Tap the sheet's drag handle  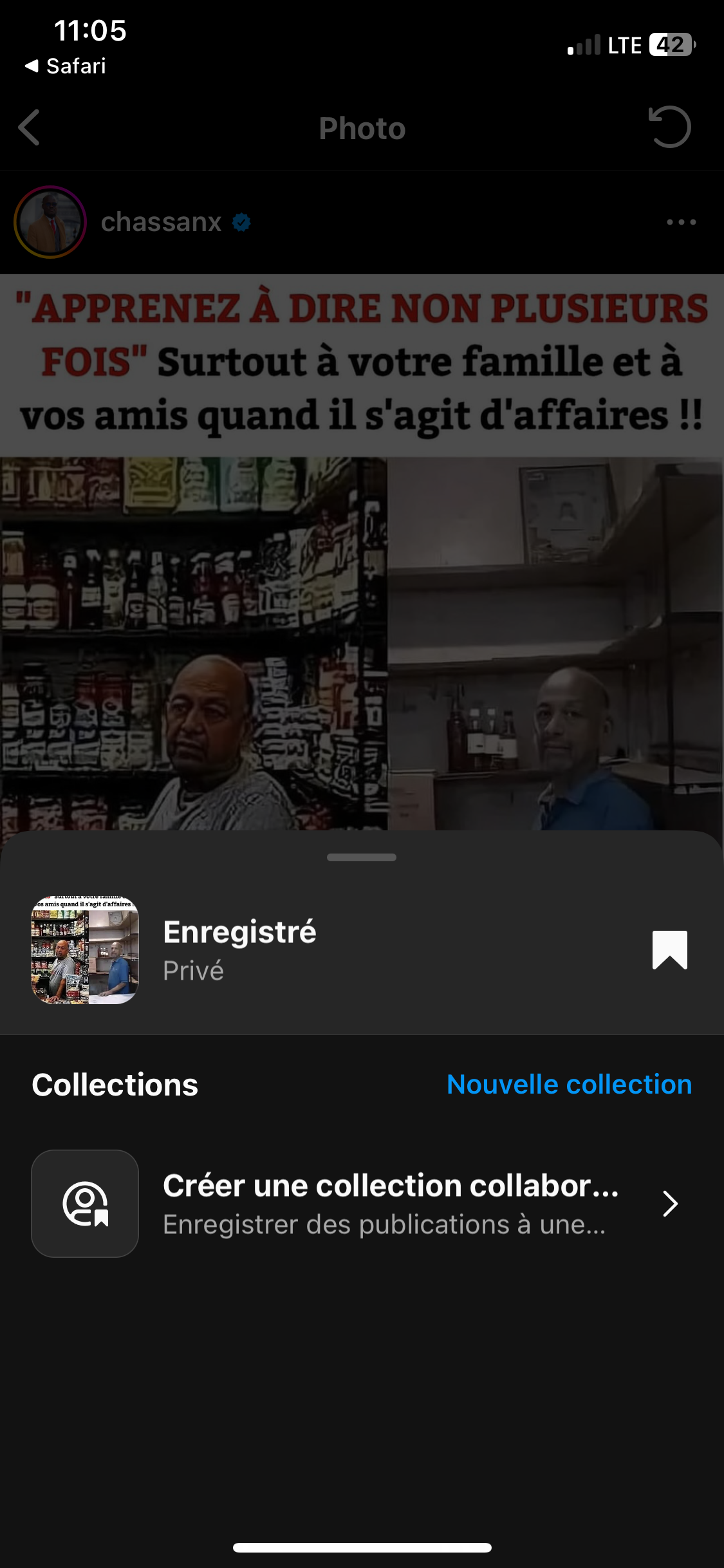tap(362, 857)
